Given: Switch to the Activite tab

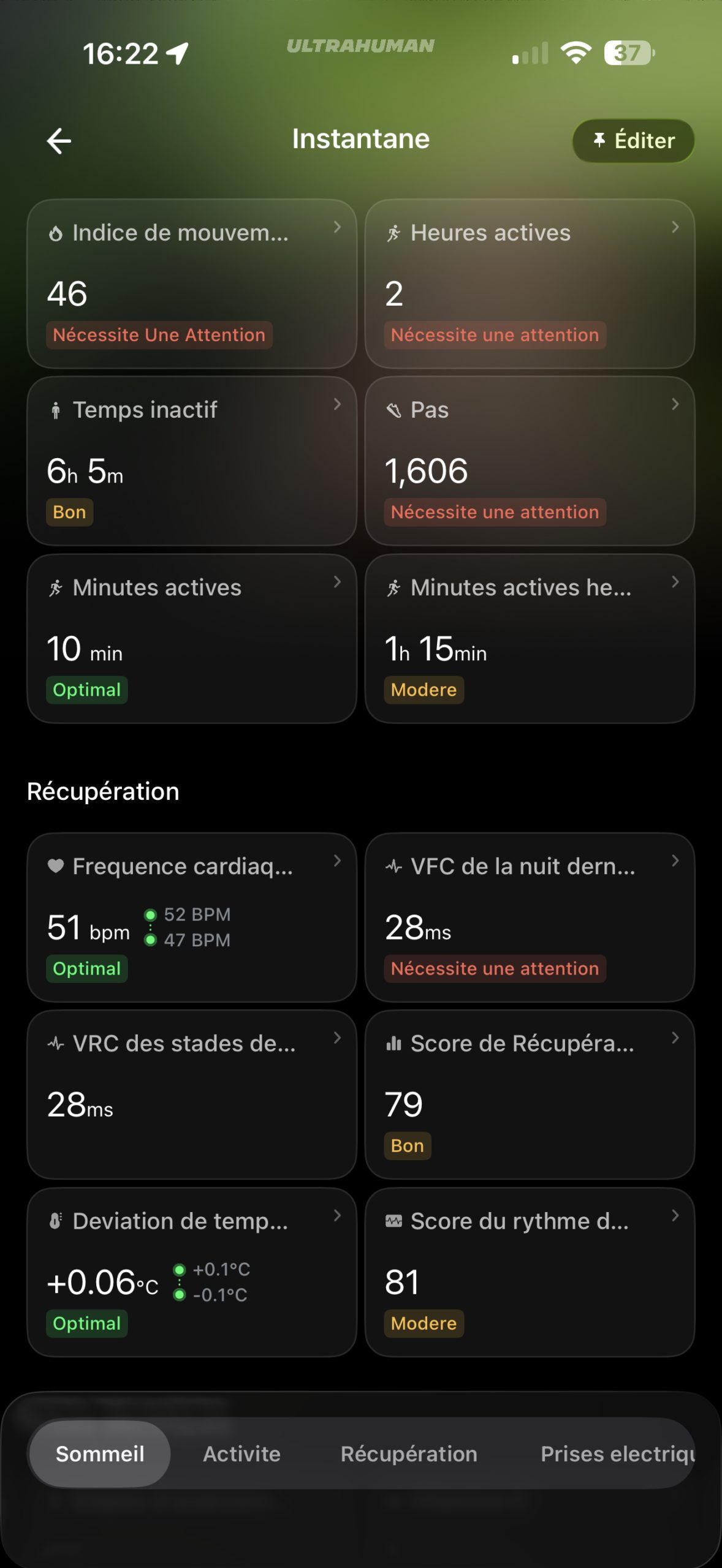Looking at the screenshot, I should pos(241,1453).
